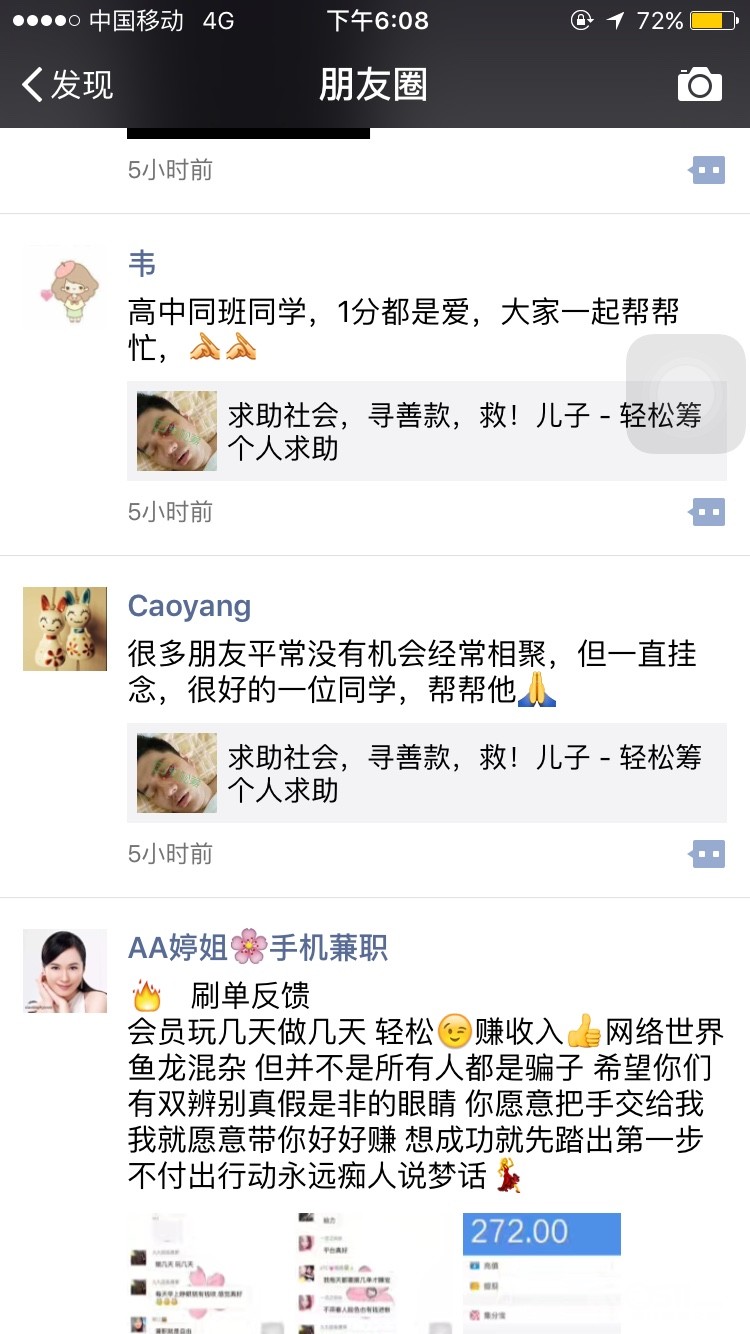
Task: View the 272.00 image in AA婷姐's post
Action: pyautogui.click(x=541, y=1272)
